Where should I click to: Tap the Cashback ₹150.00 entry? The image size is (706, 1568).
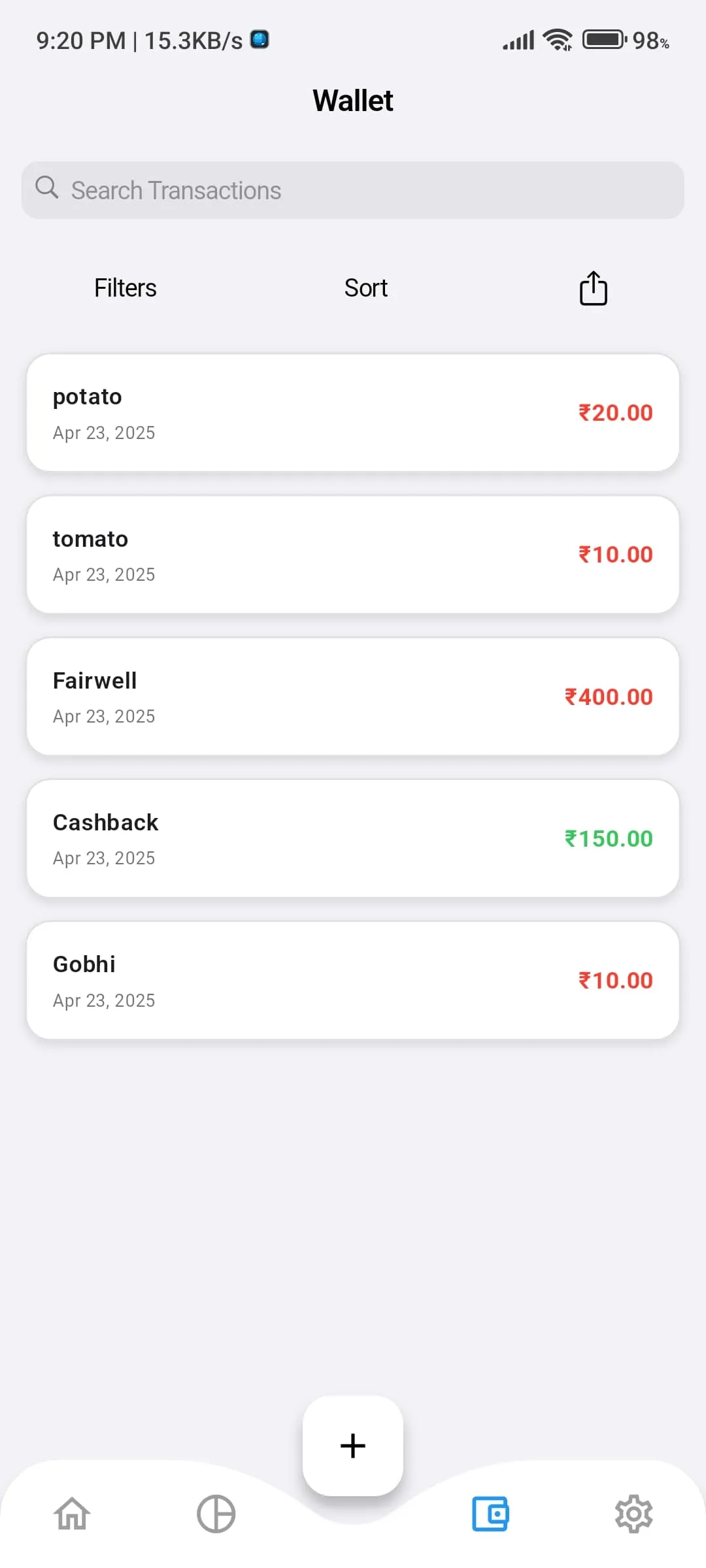353,838
